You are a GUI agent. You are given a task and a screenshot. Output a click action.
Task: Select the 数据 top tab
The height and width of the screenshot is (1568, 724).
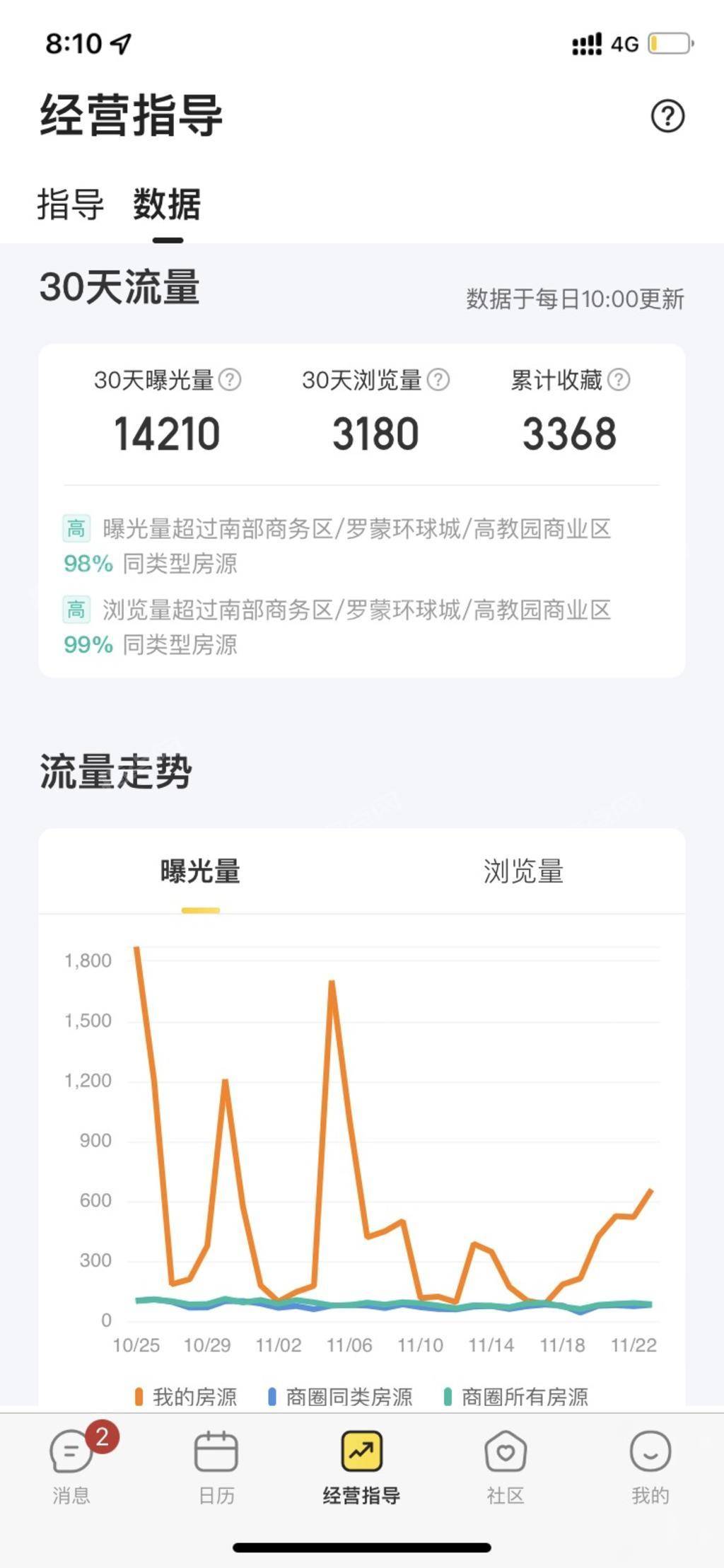(x=167, y=204)
